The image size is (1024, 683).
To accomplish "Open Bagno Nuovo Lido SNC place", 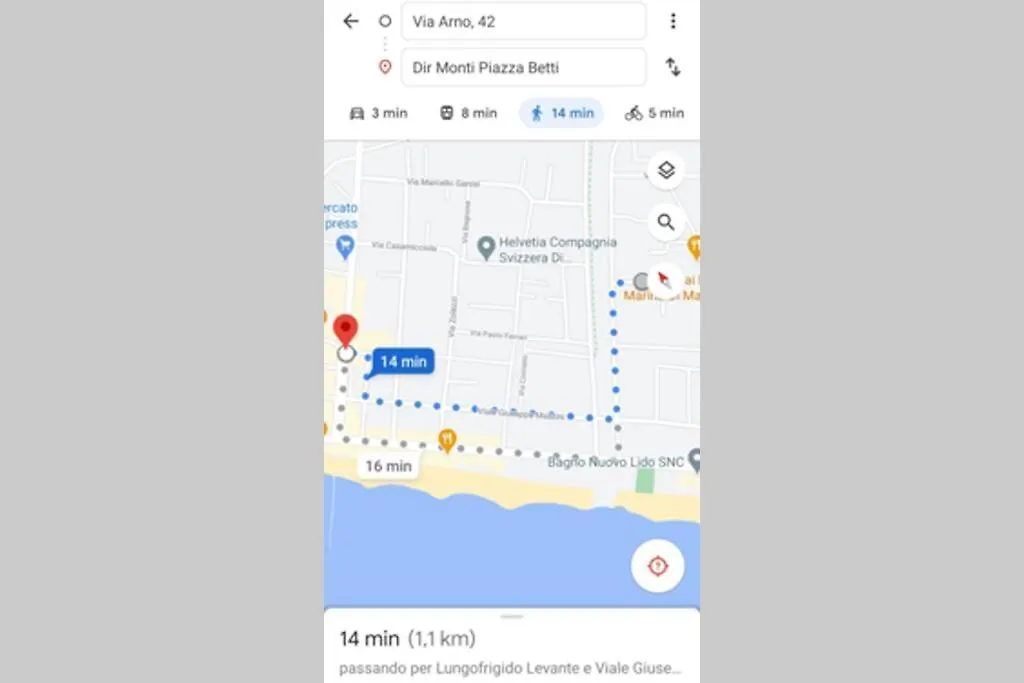I will (x=694, y=461).
